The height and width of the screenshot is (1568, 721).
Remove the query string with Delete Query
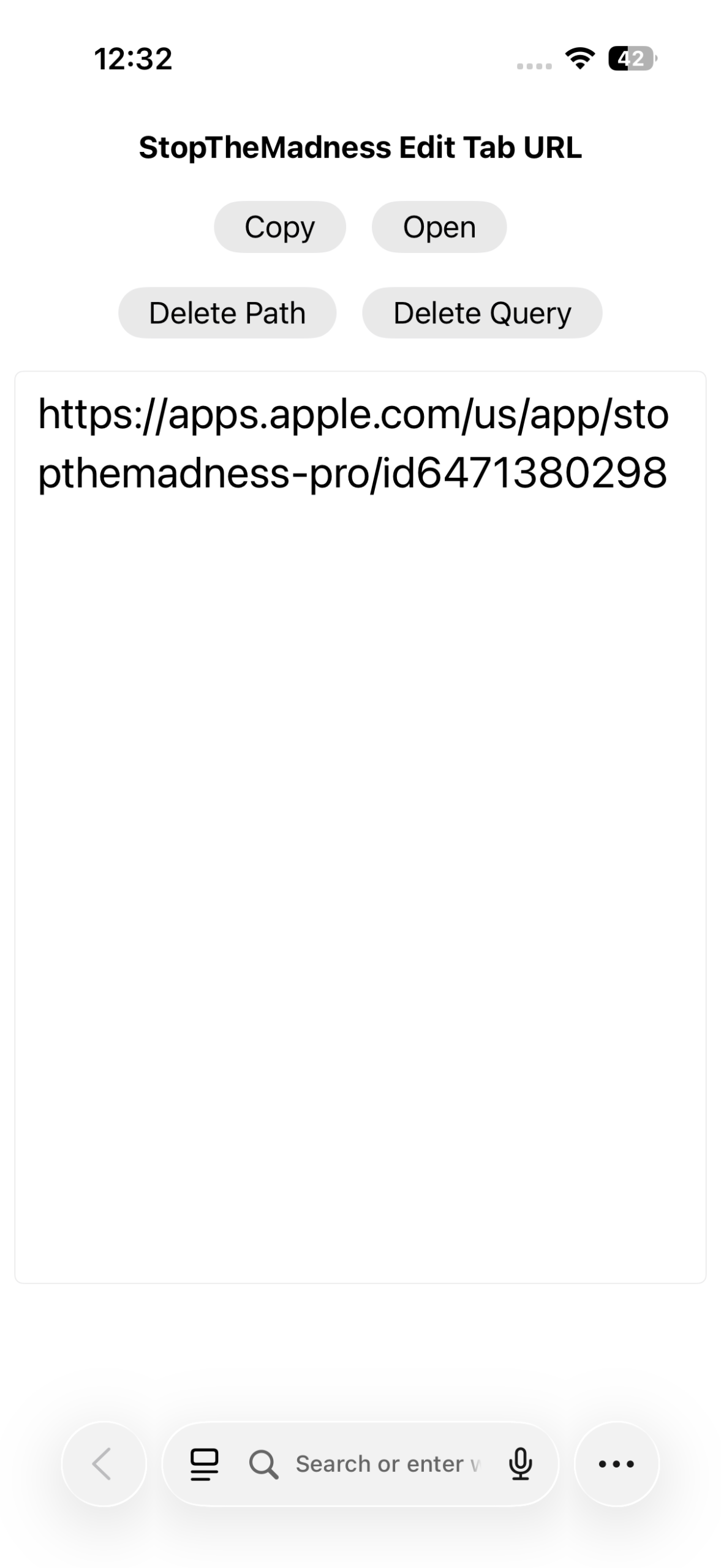(481, 313)
